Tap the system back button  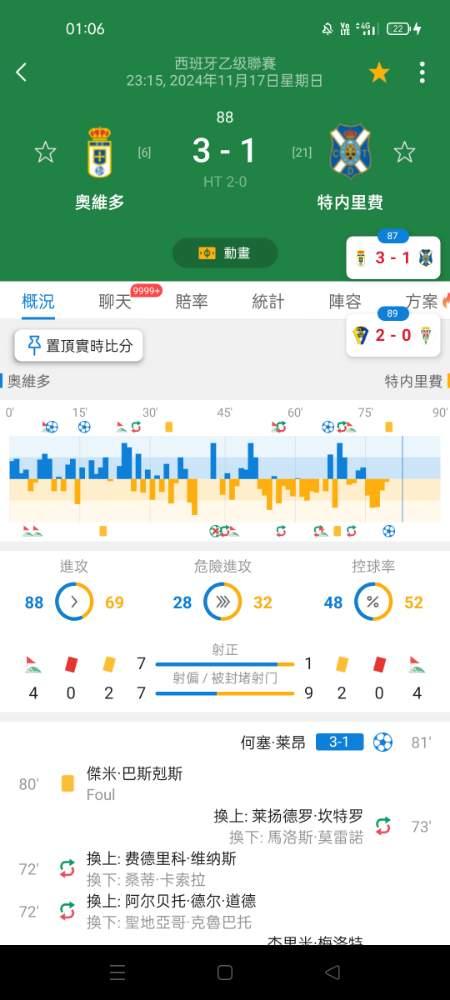[332, 972]
